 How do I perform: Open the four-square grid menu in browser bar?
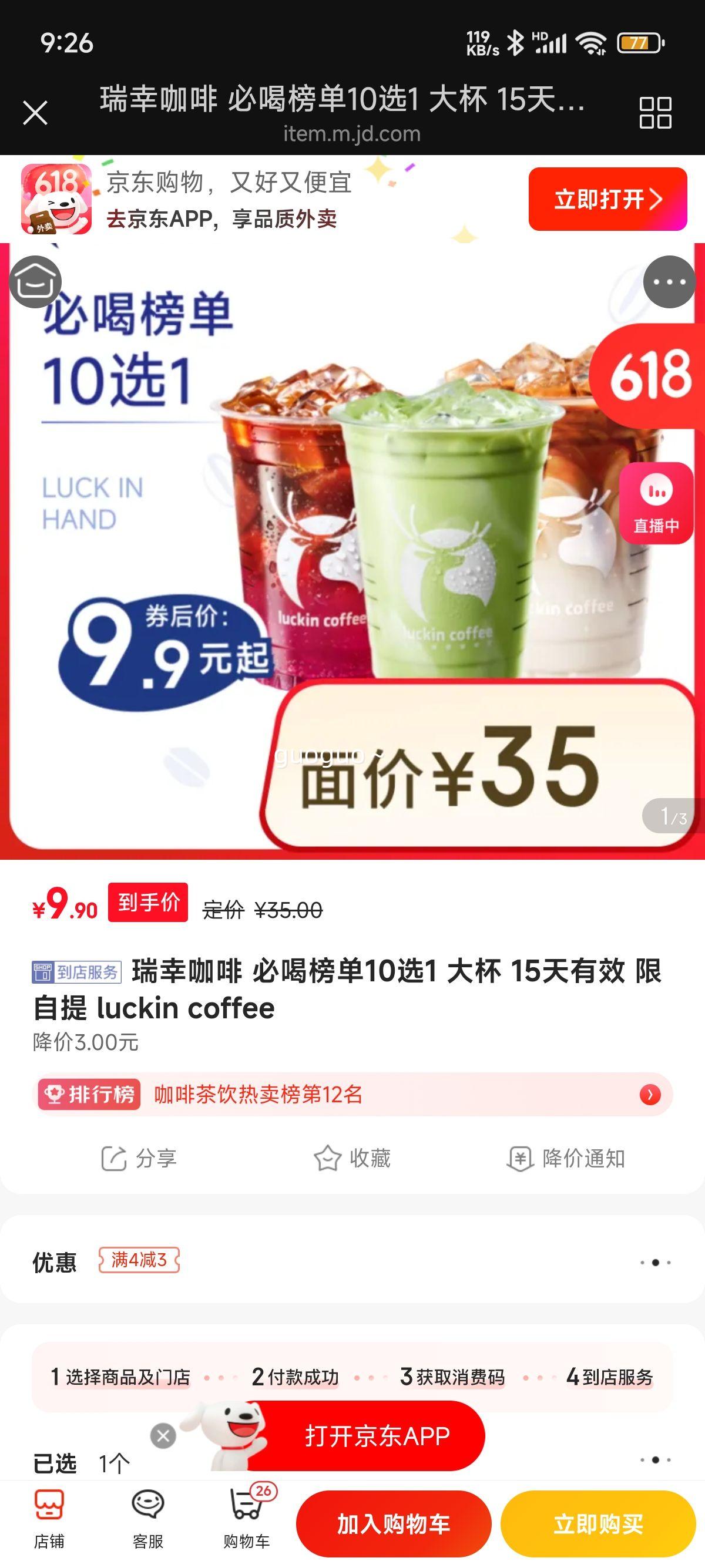click(655, 113)
